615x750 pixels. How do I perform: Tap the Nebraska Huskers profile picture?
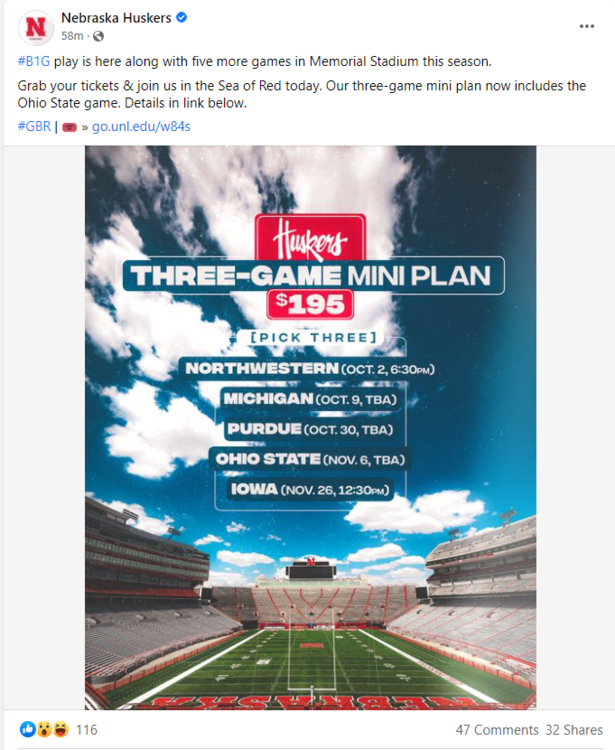(37, 27)
